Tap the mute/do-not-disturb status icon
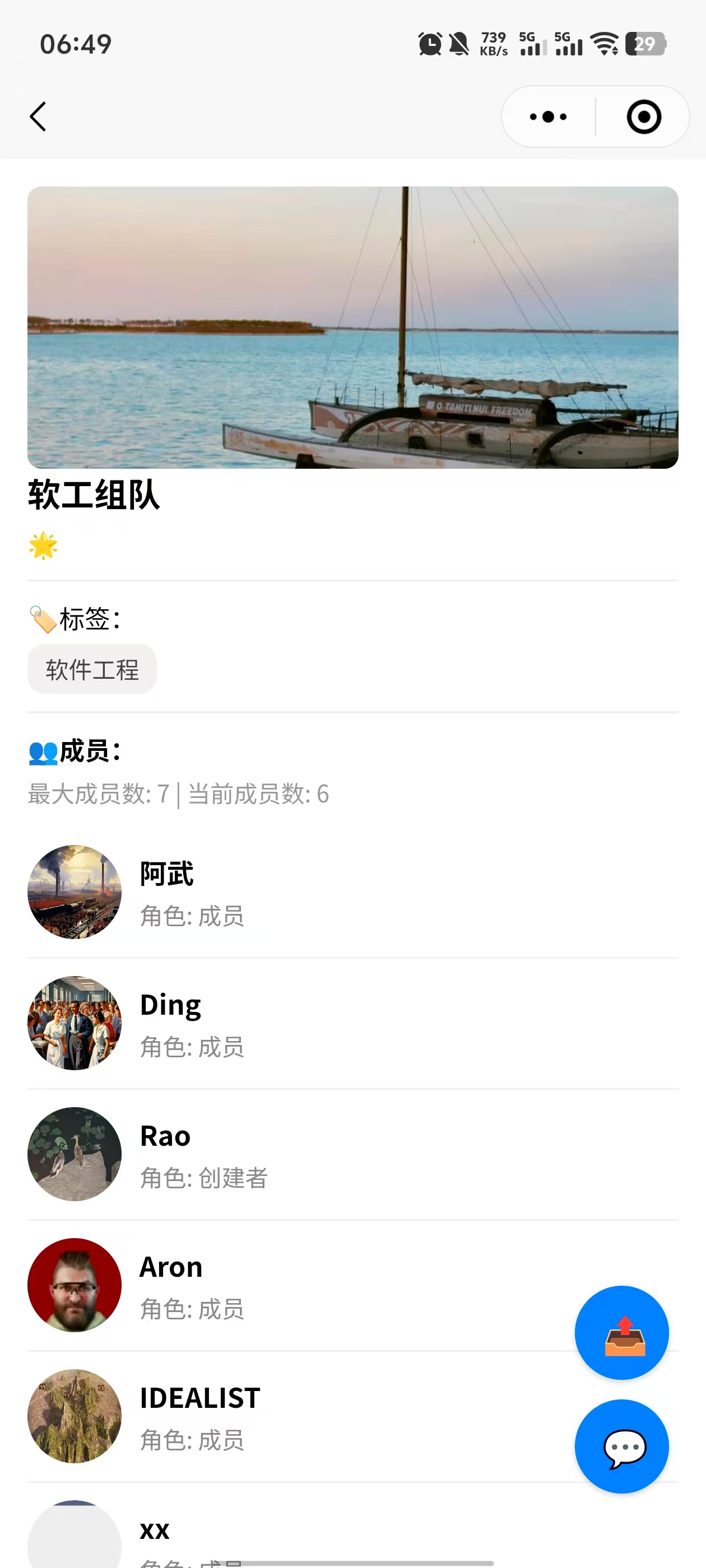 (x=457, y=43)
